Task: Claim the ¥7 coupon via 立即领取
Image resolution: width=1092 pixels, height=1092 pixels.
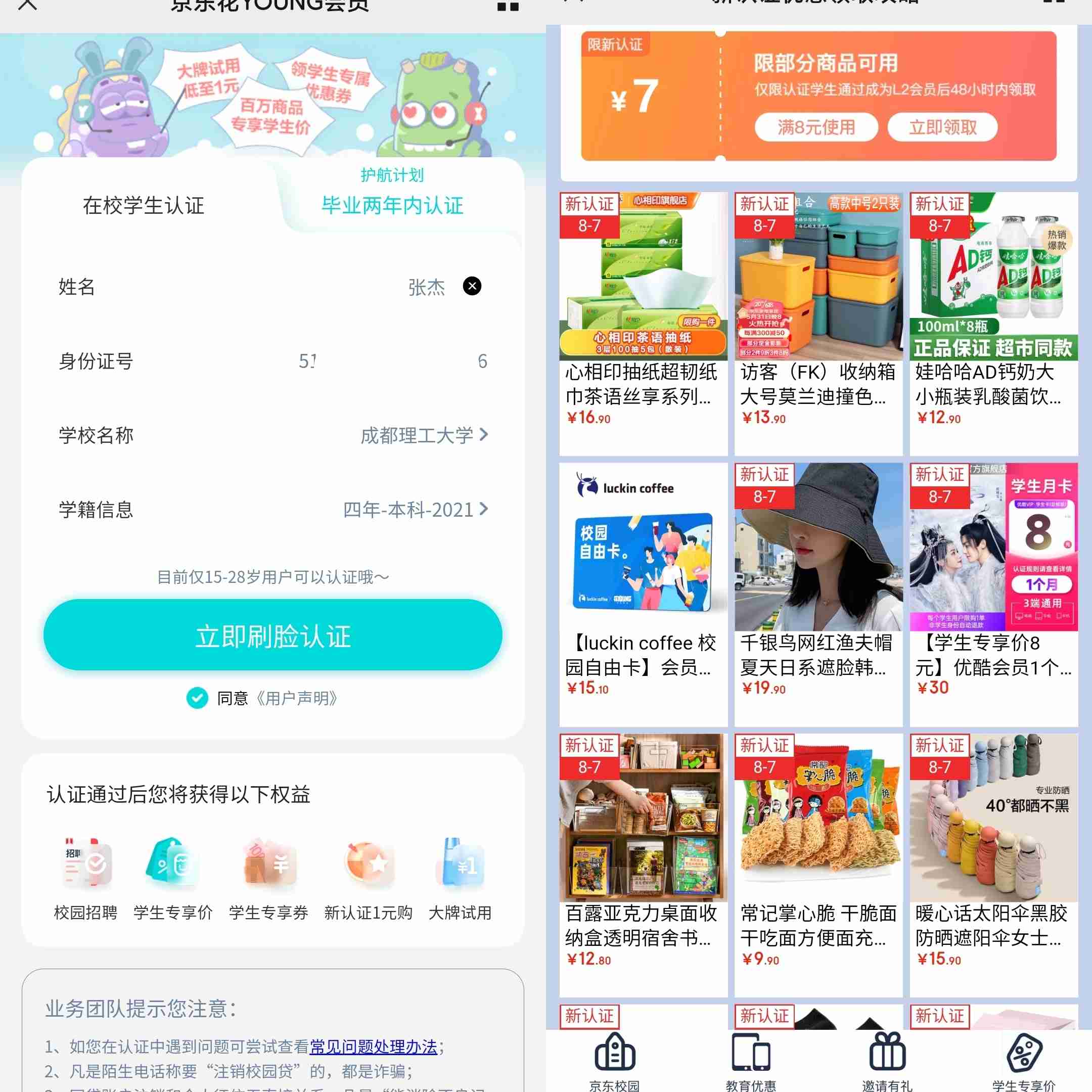Action: [942, 127]
